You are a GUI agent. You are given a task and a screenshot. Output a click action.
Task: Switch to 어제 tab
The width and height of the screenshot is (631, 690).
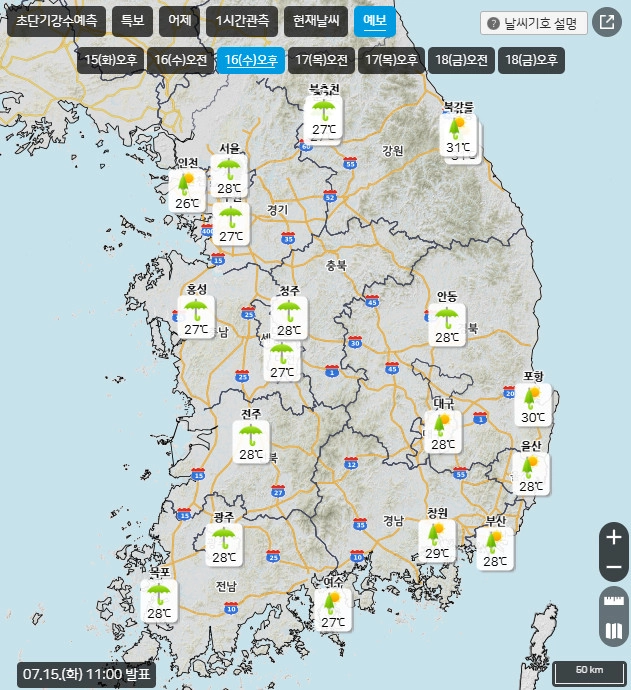point(181,21)
